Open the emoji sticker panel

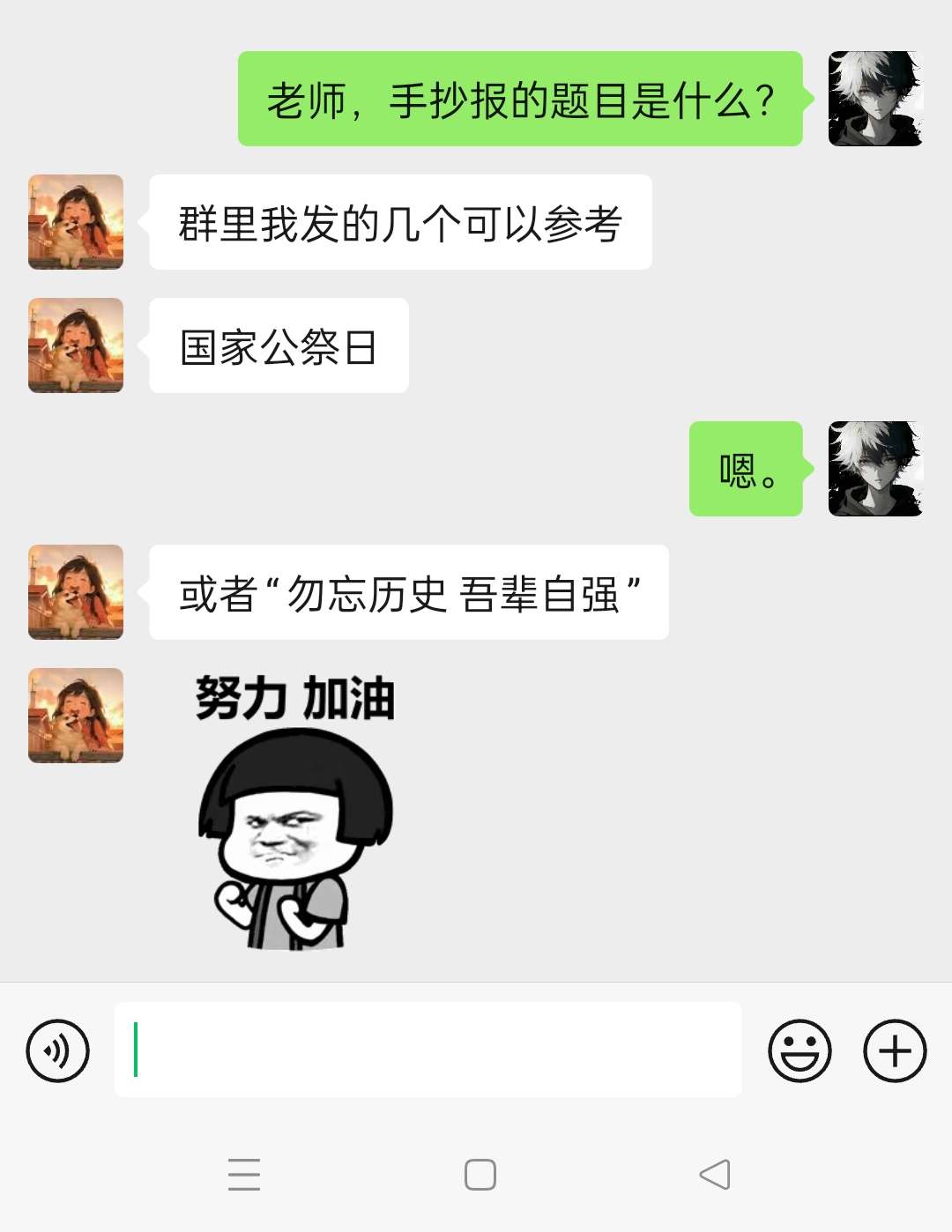coord(800,1050)
